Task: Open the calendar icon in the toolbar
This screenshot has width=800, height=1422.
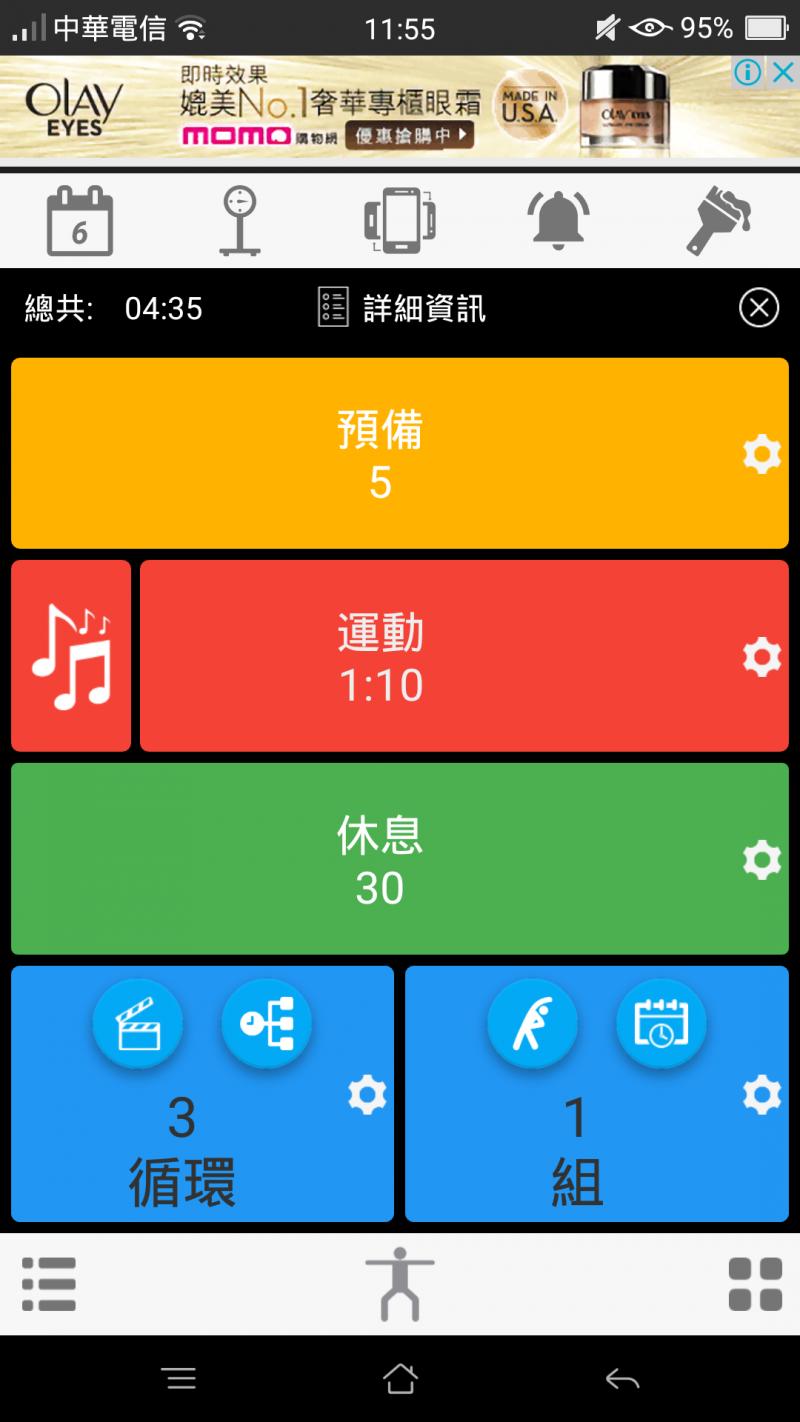Action: tap(80, 221)
